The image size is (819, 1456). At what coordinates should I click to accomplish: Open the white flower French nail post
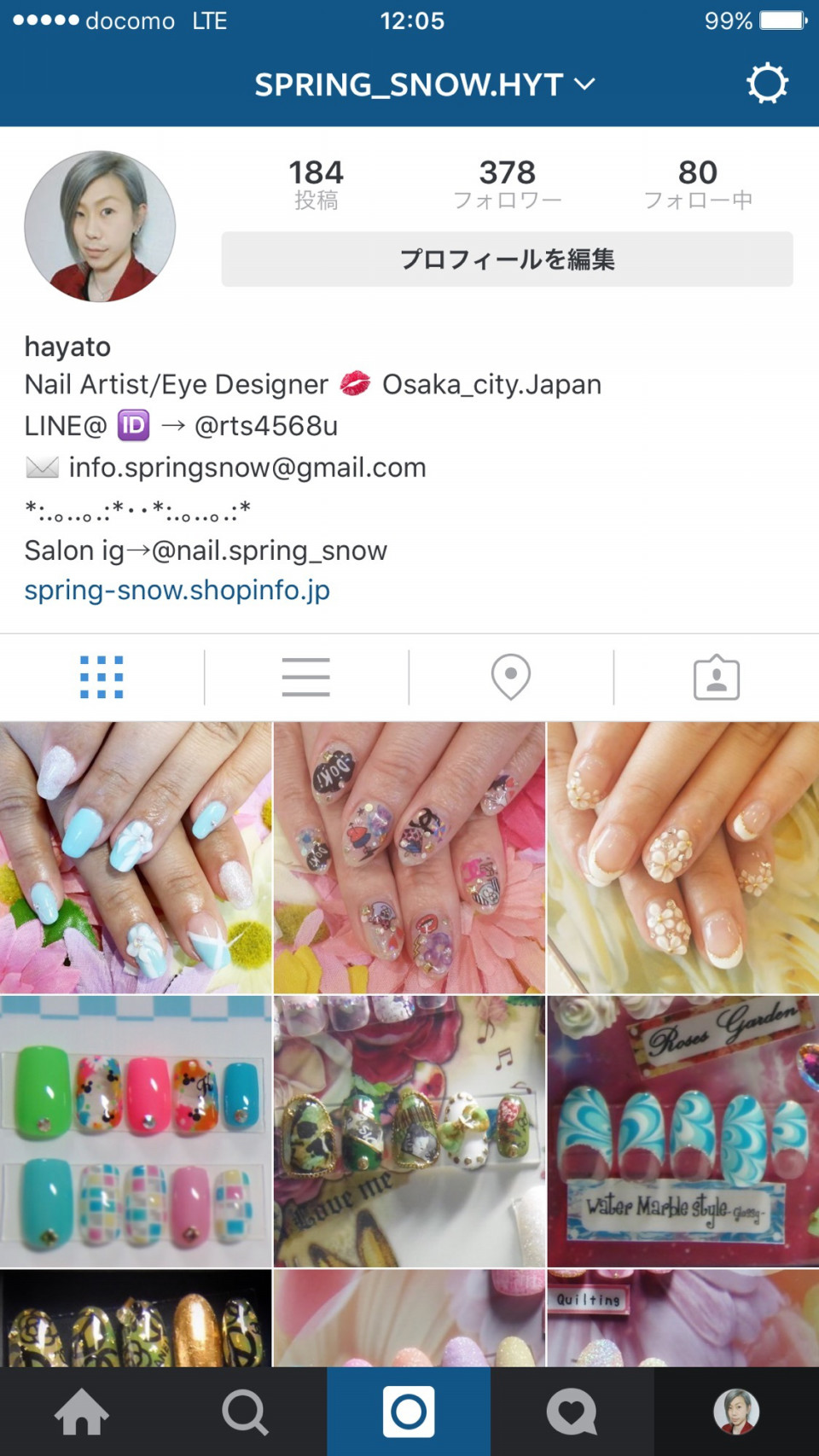(x=682, y=857)
